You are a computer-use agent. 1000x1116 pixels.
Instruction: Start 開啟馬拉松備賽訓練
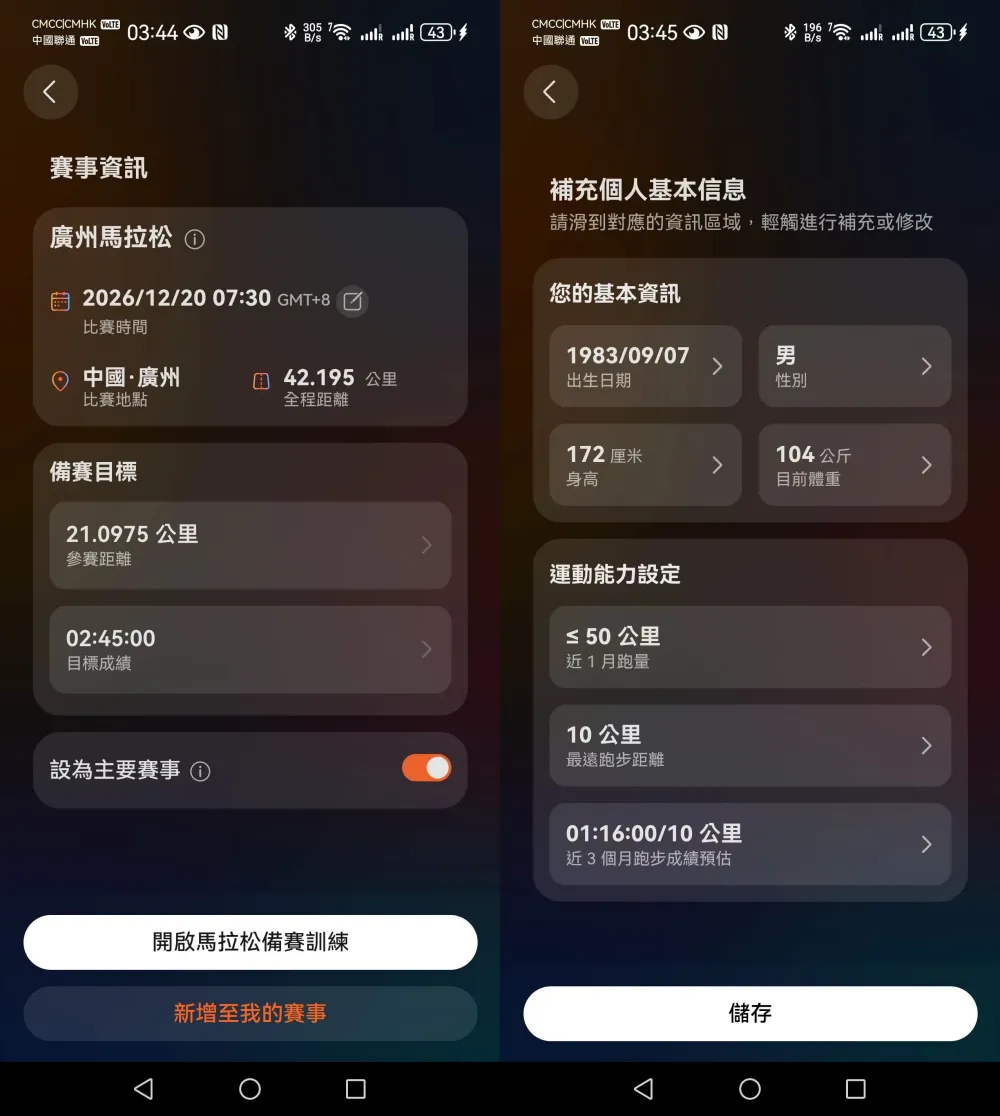[x=250, y=942]
